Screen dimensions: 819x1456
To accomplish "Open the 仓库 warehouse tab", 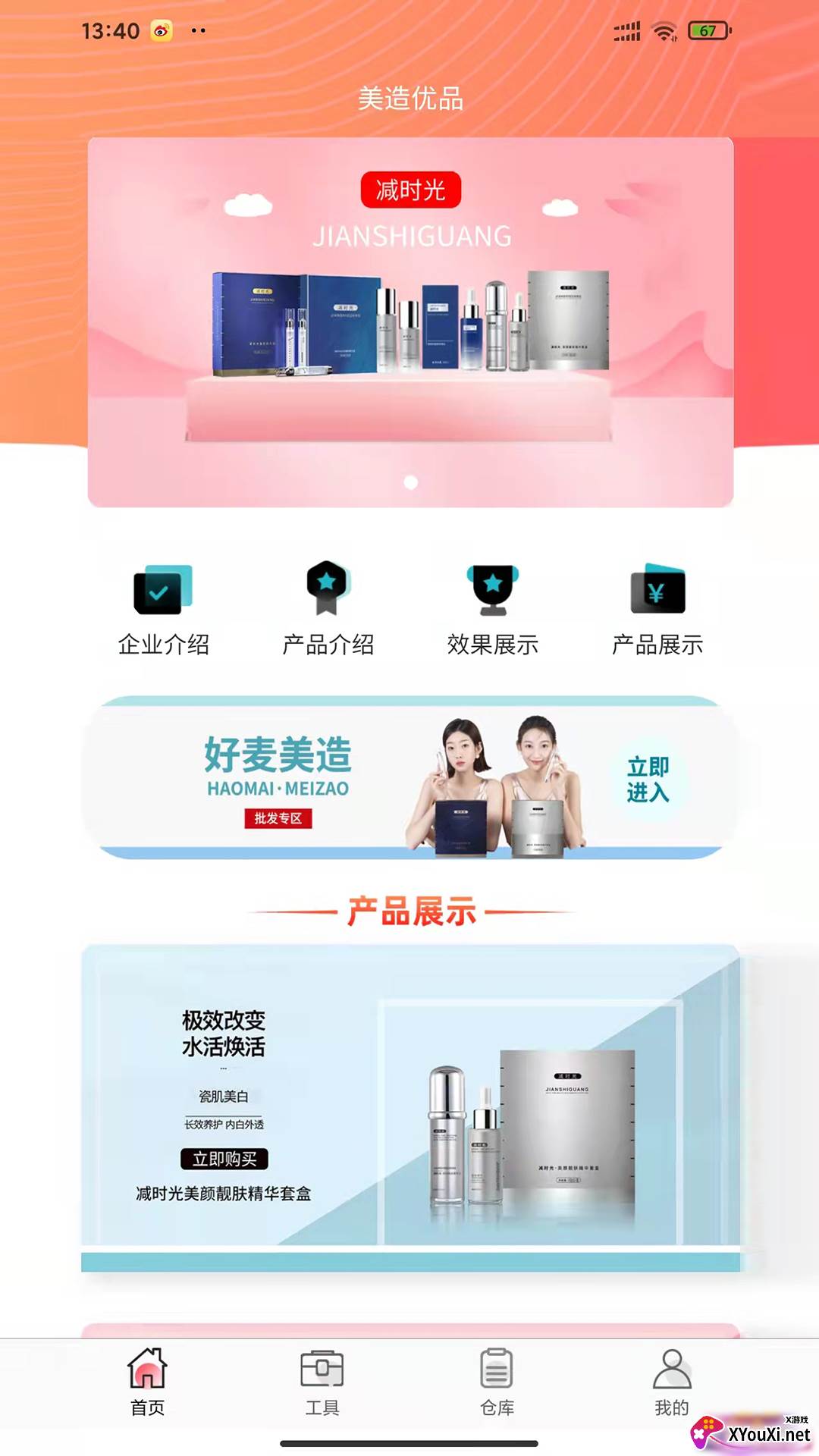I will pos(497,1382).
